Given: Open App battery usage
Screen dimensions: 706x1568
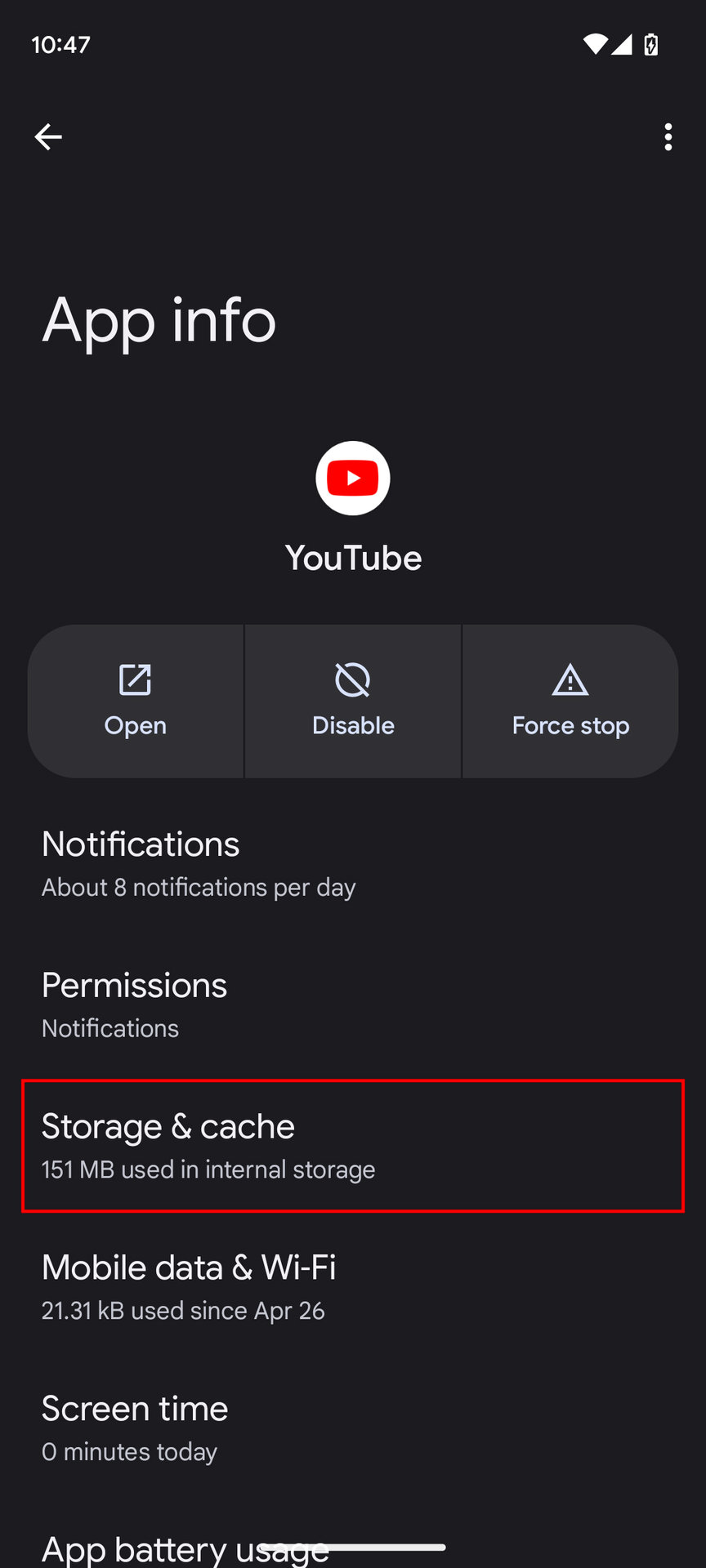Looking at the screenshot, I should click(185, 1548).
